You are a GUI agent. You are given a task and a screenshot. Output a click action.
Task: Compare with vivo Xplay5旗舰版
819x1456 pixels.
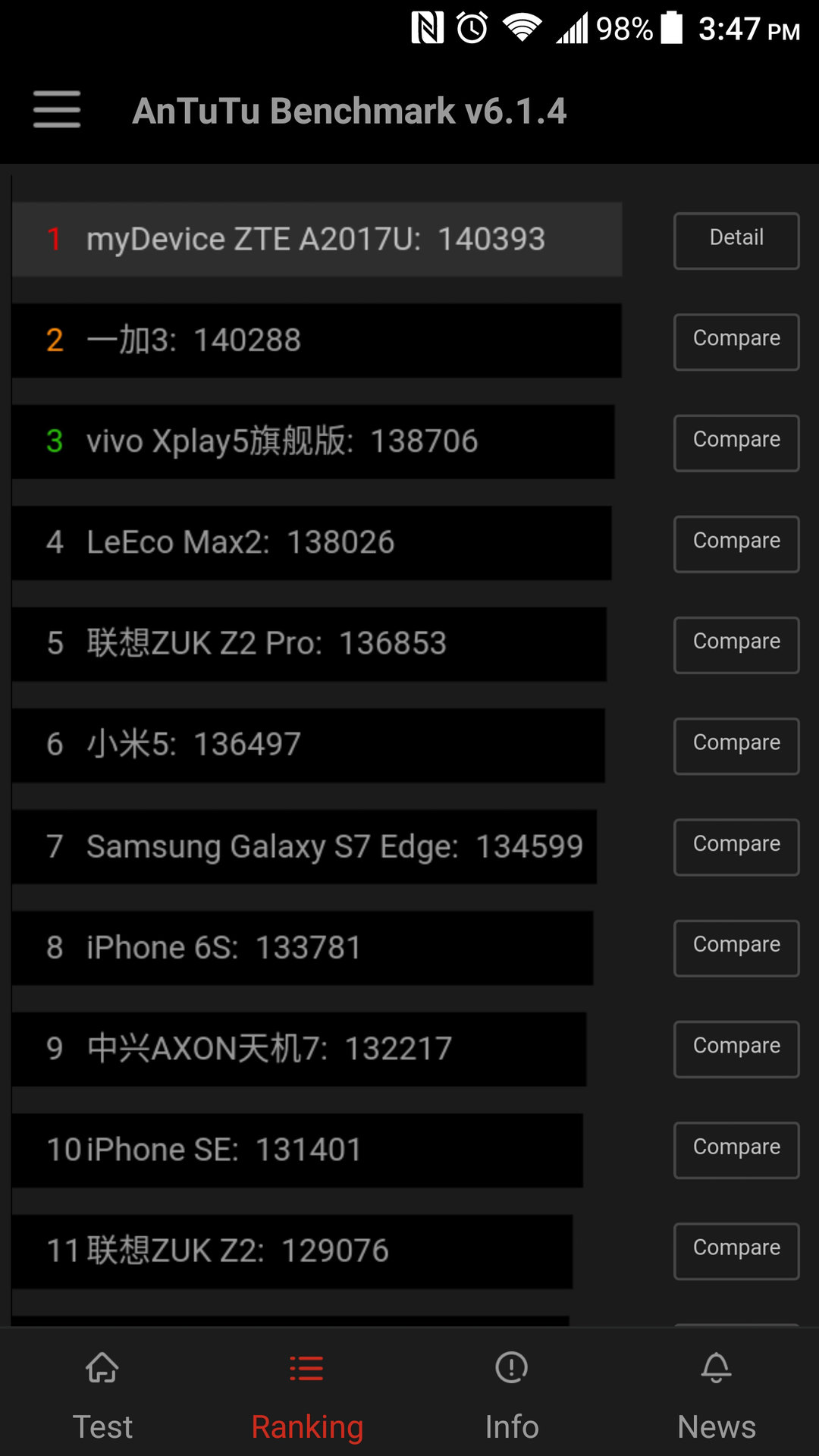tap(736, 443)
